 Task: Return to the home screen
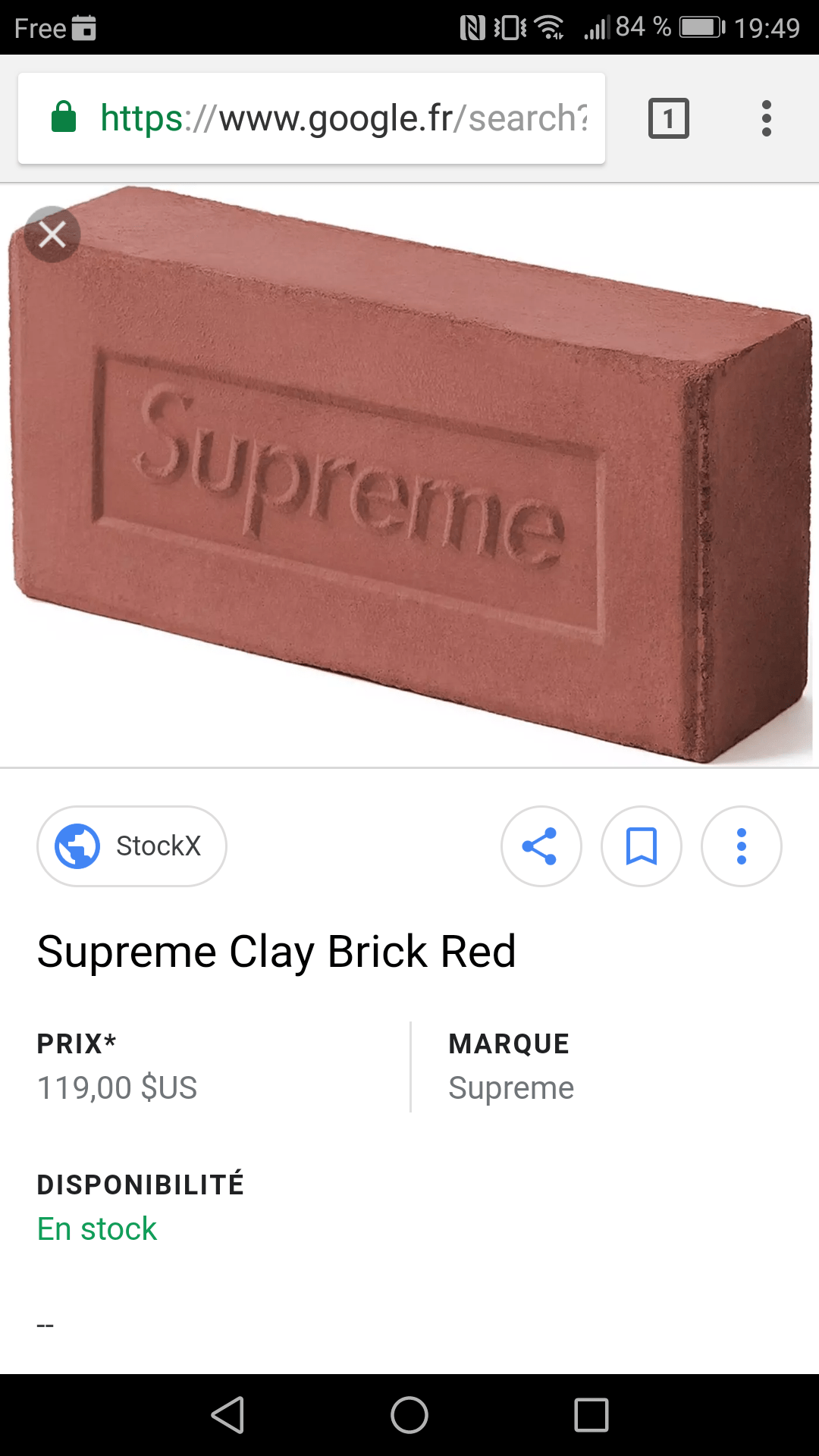[x=409, y=1415]
